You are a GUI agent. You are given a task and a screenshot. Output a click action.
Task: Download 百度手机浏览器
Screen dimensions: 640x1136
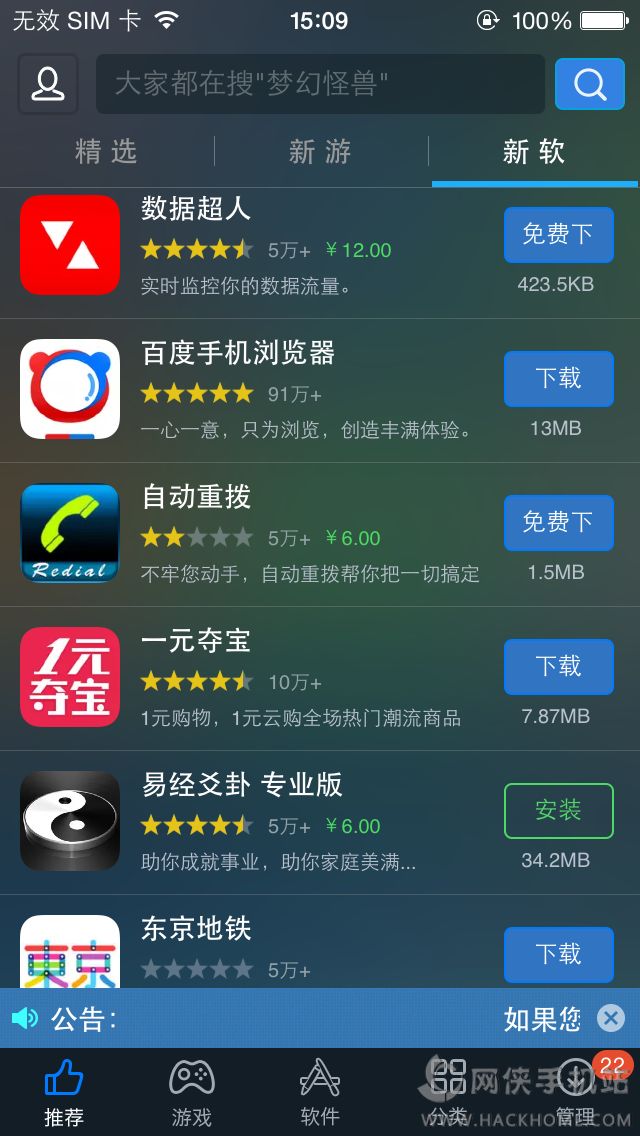click(558, 378)
